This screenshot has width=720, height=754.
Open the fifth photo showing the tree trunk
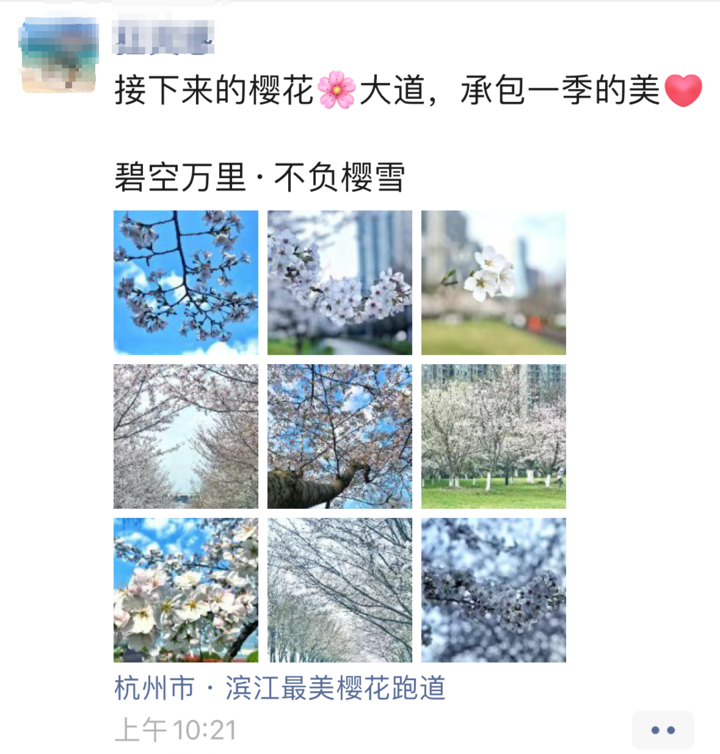(x=339, y=436)
